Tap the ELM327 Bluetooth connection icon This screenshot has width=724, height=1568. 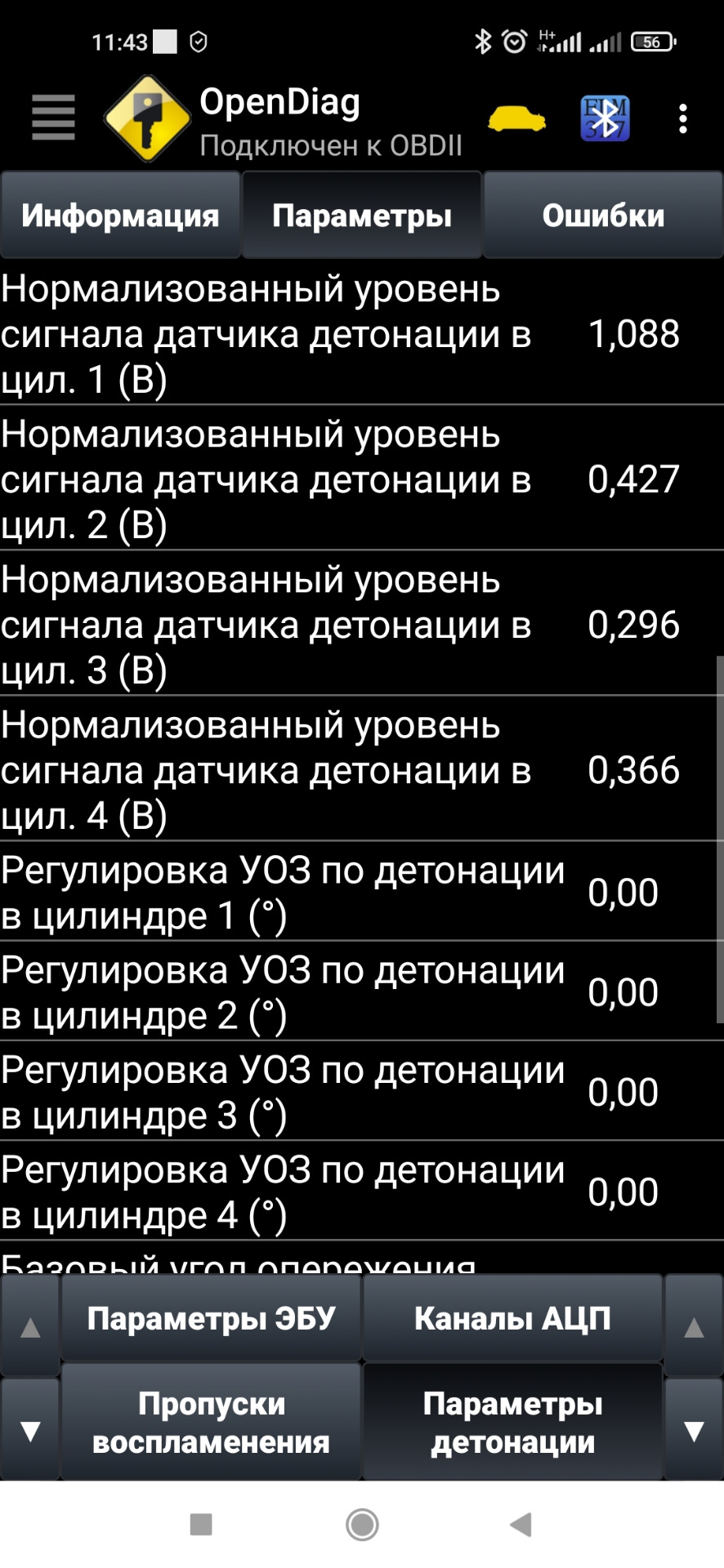click(605, 119)
